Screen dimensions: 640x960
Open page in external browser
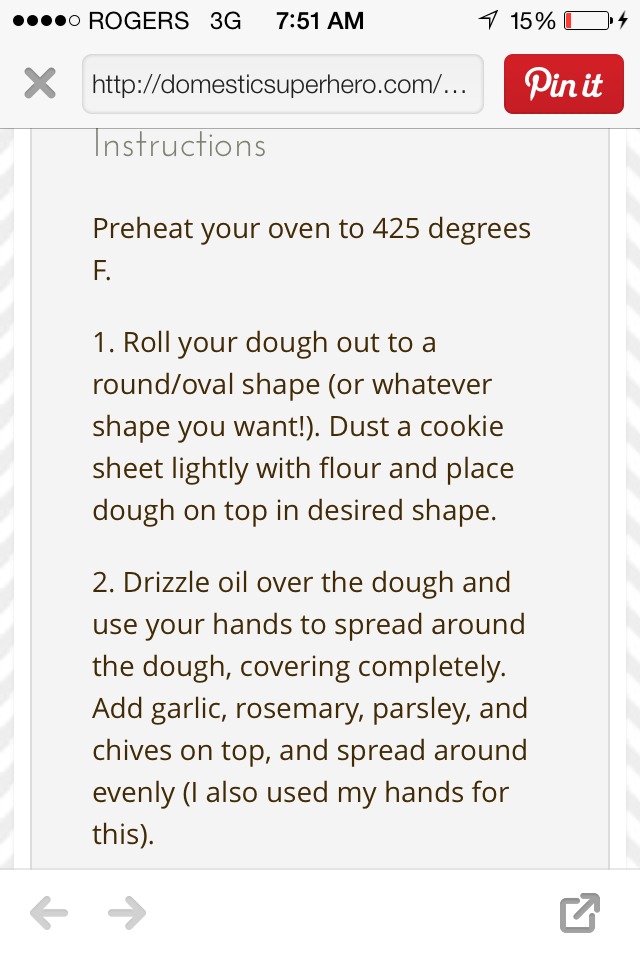click(580, 912)
